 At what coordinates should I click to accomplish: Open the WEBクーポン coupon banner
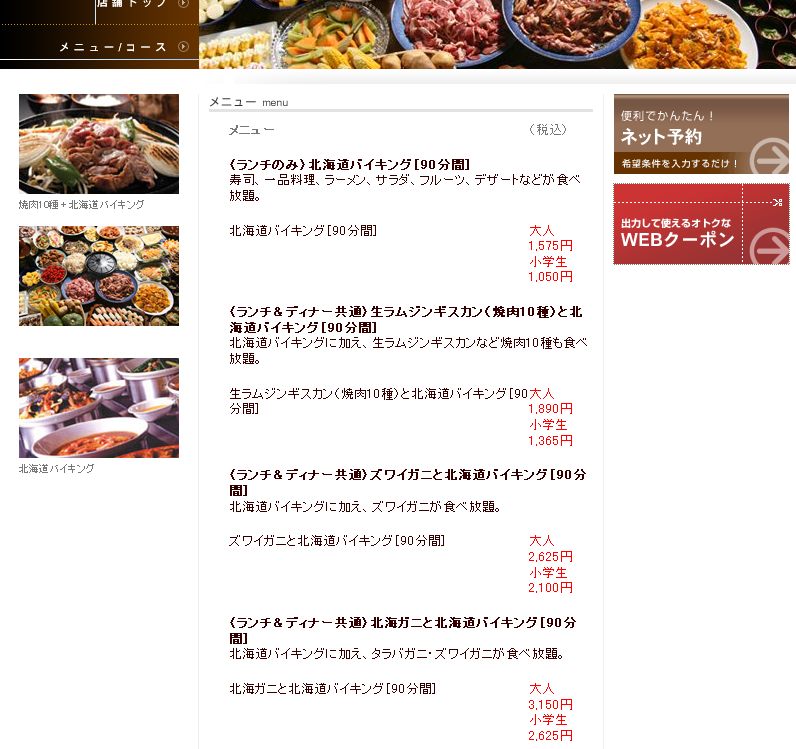pyautogui.click(x=700, y=224)
